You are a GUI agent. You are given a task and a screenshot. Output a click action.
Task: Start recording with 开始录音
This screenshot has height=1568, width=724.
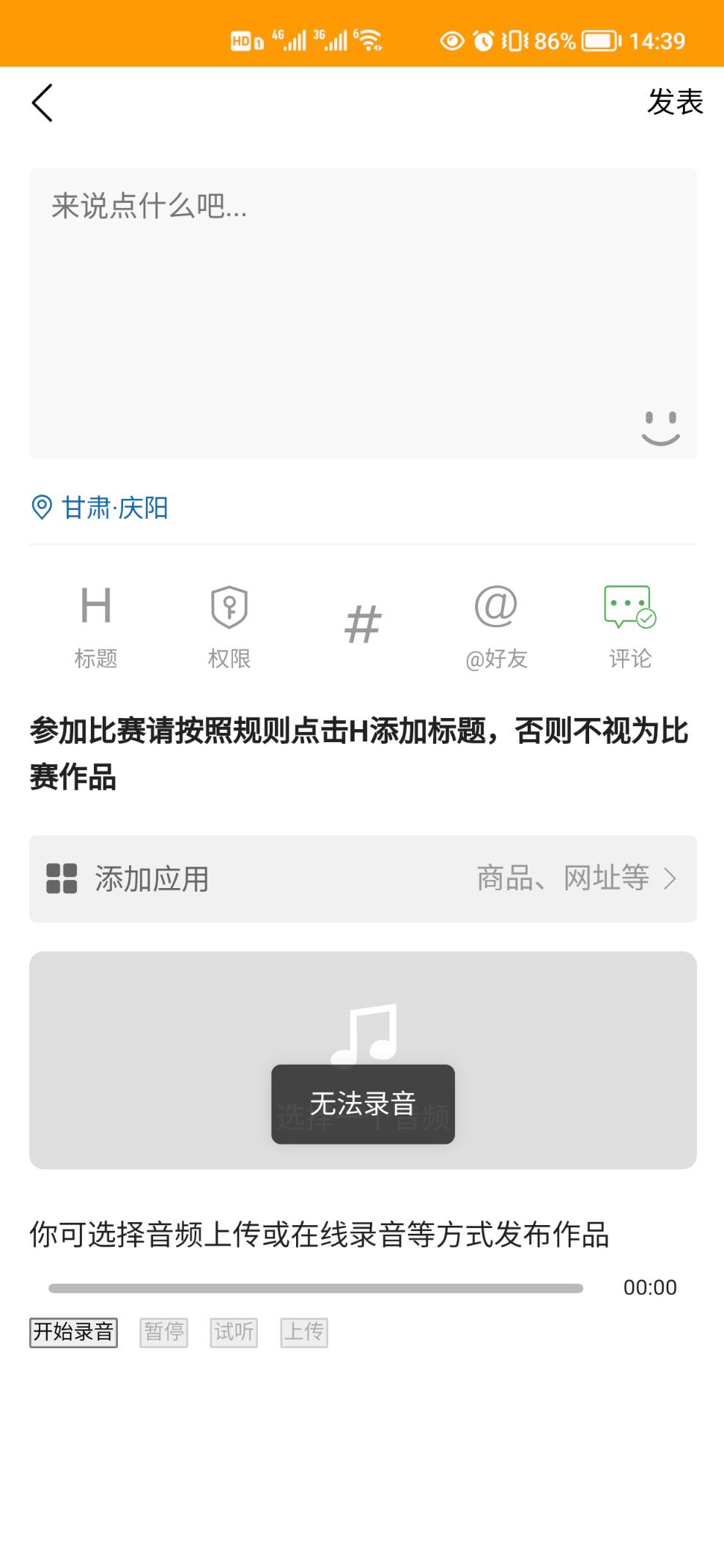[x=73, y=1332]
